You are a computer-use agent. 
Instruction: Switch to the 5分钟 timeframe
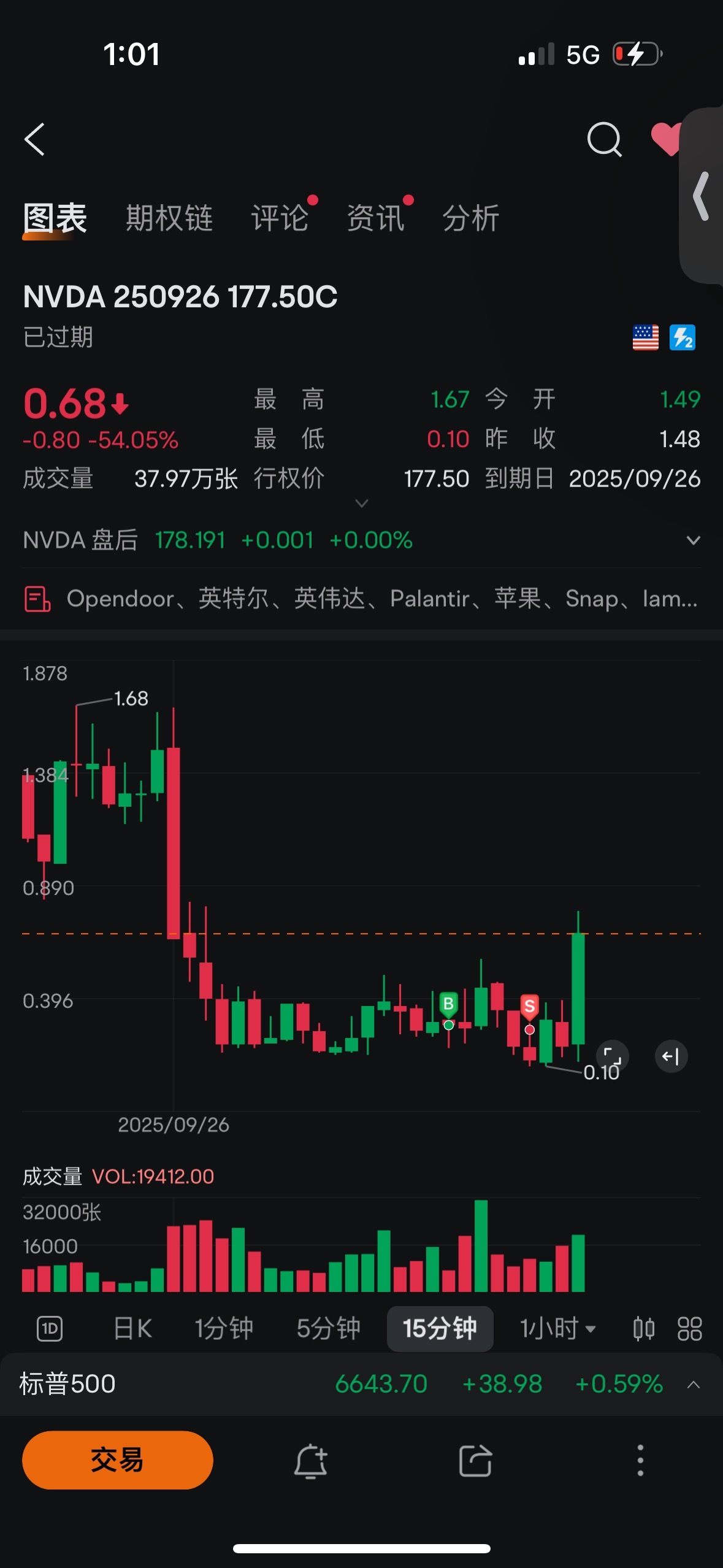pyautogui.click(x=328, y=1329)
